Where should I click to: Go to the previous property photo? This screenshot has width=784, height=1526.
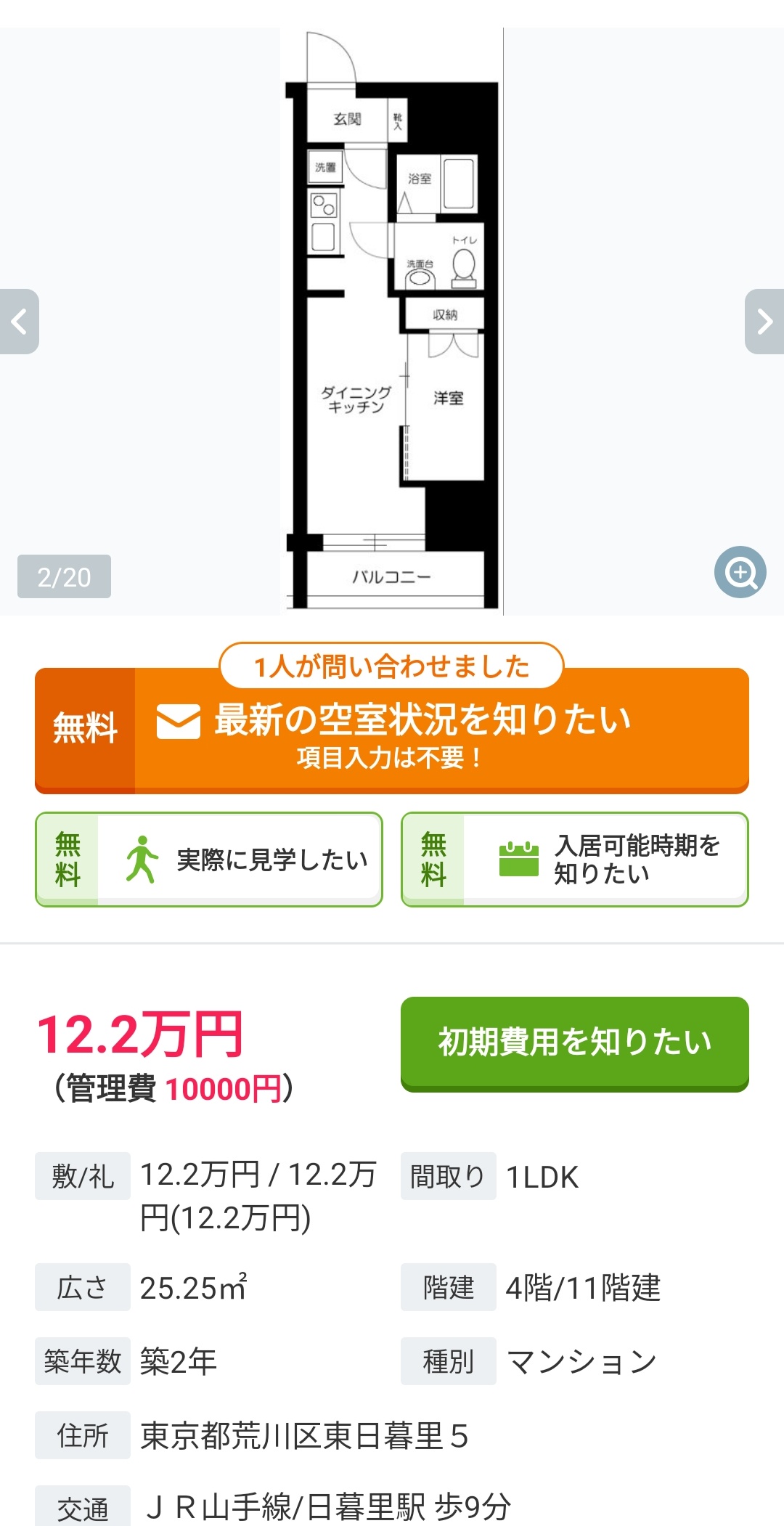(20, 322)
